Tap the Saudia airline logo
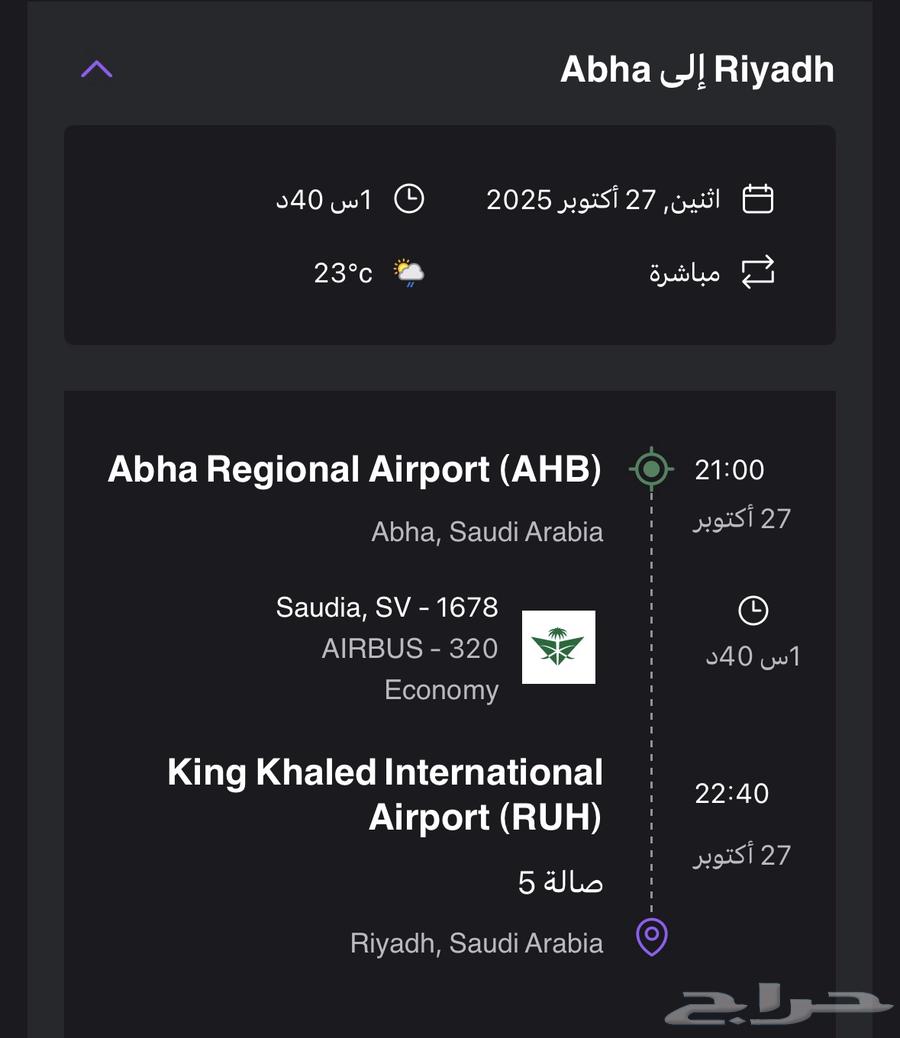The image size is (900, 1038). pyautogui.click(x=559, y=647)
